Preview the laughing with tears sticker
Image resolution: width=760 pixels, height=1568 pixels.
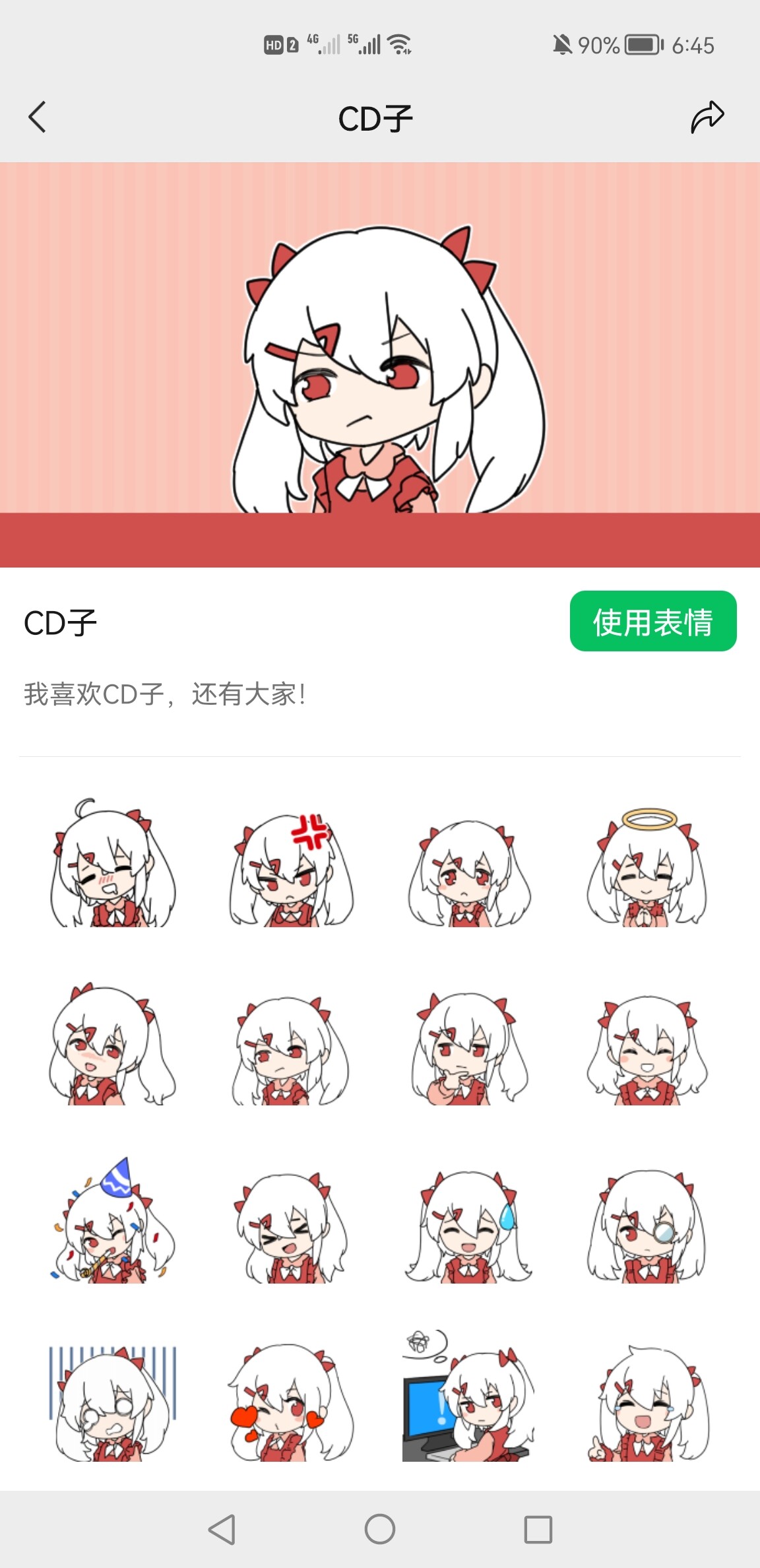tap(647, 1403)
